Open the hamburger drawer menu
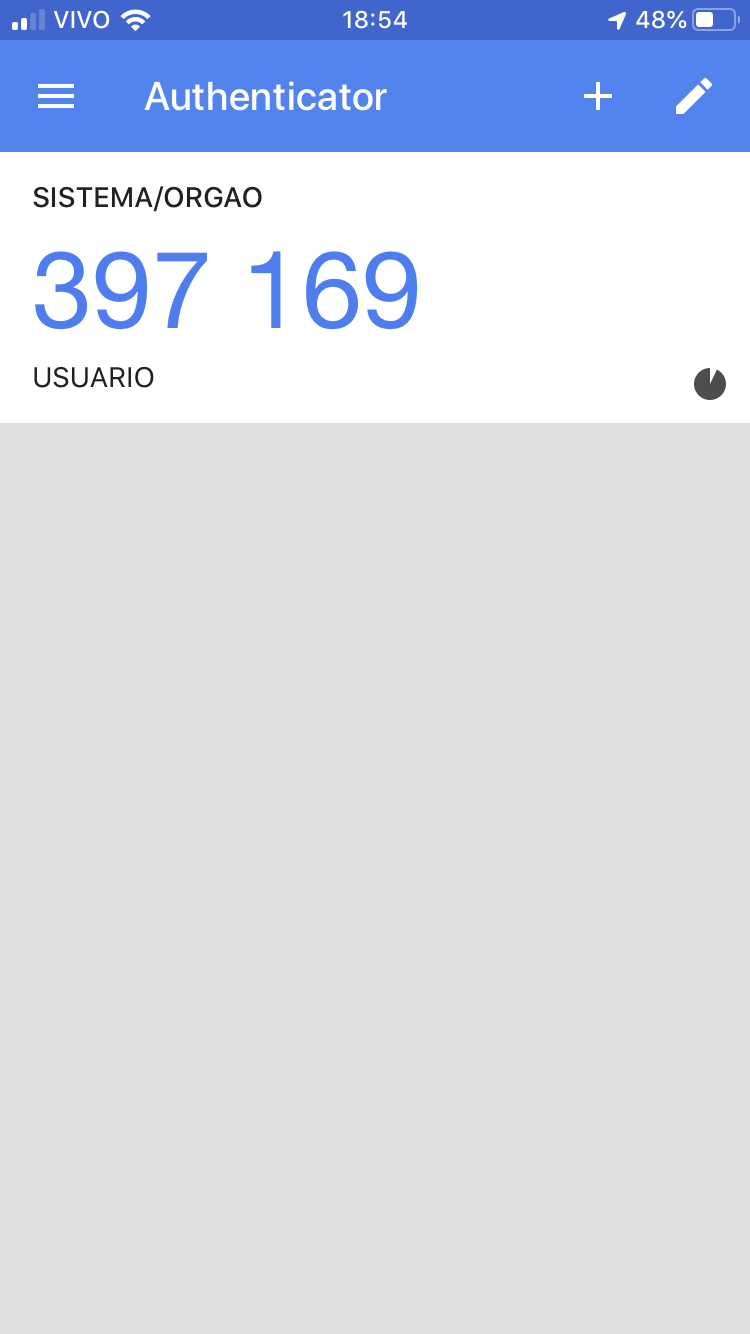This screenshot has height=1334, width=750. [x=56, y=96]
